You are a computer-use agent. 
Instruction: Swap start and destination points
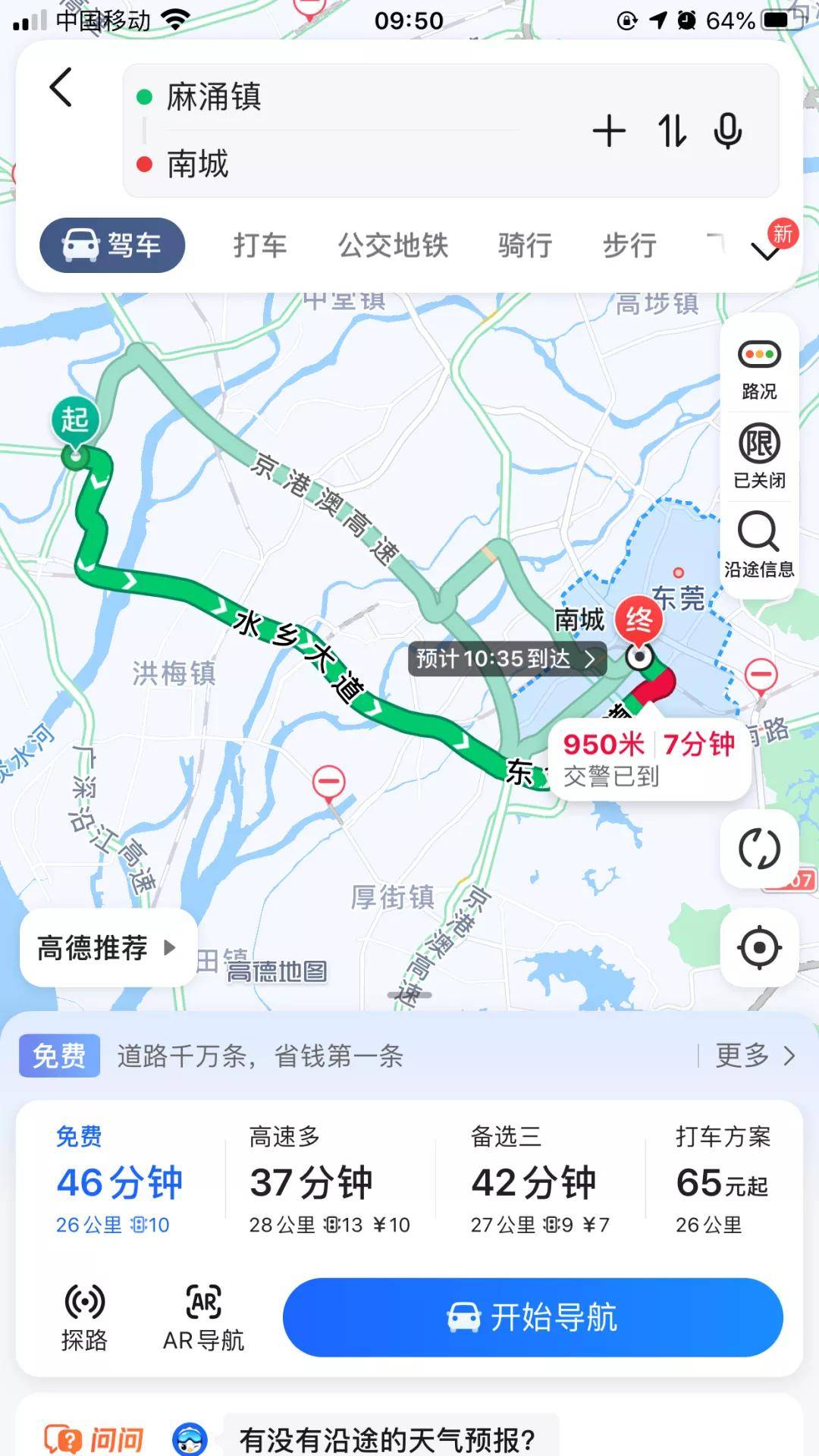(x=672, y=131)
